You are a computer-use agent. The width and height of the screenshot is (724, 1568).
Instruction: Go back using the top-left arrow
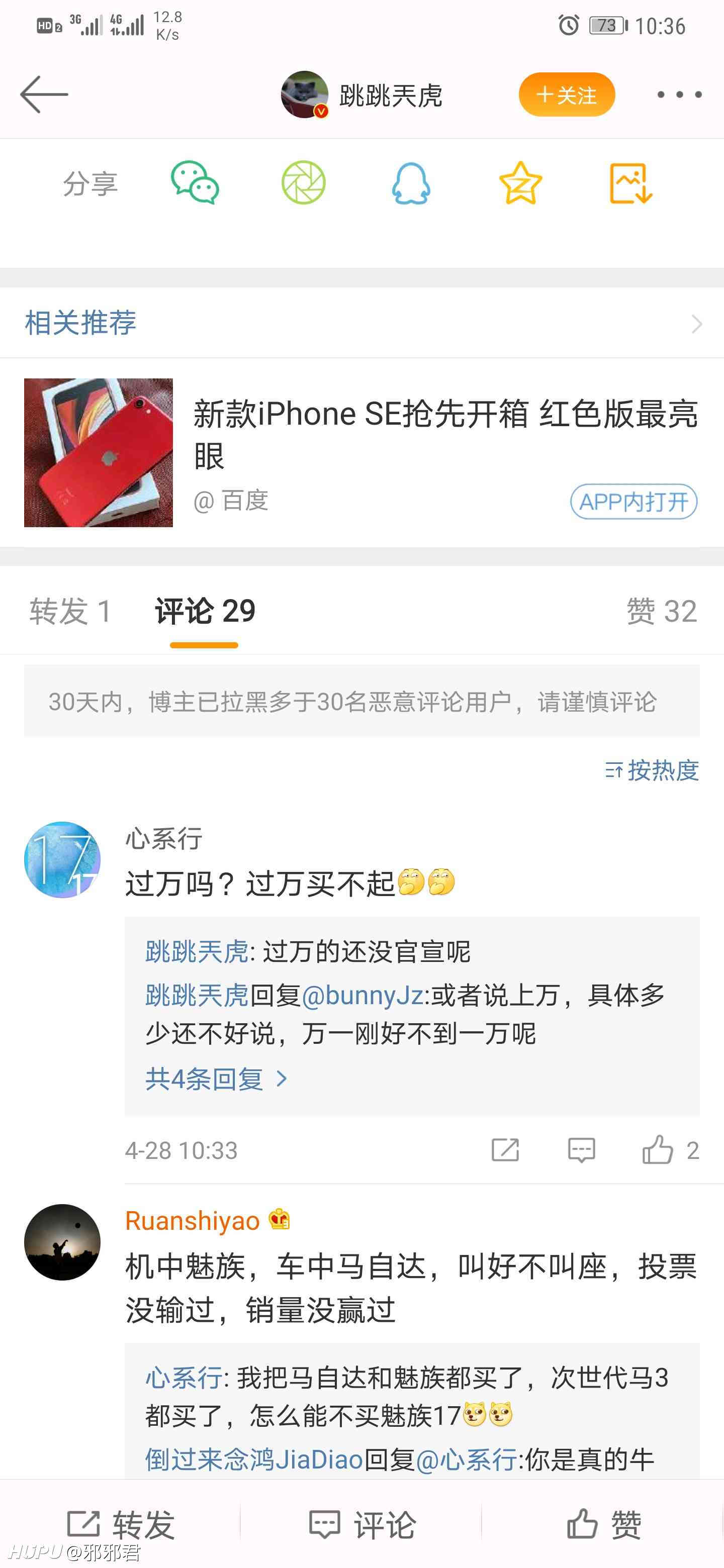tap(44, 94)
